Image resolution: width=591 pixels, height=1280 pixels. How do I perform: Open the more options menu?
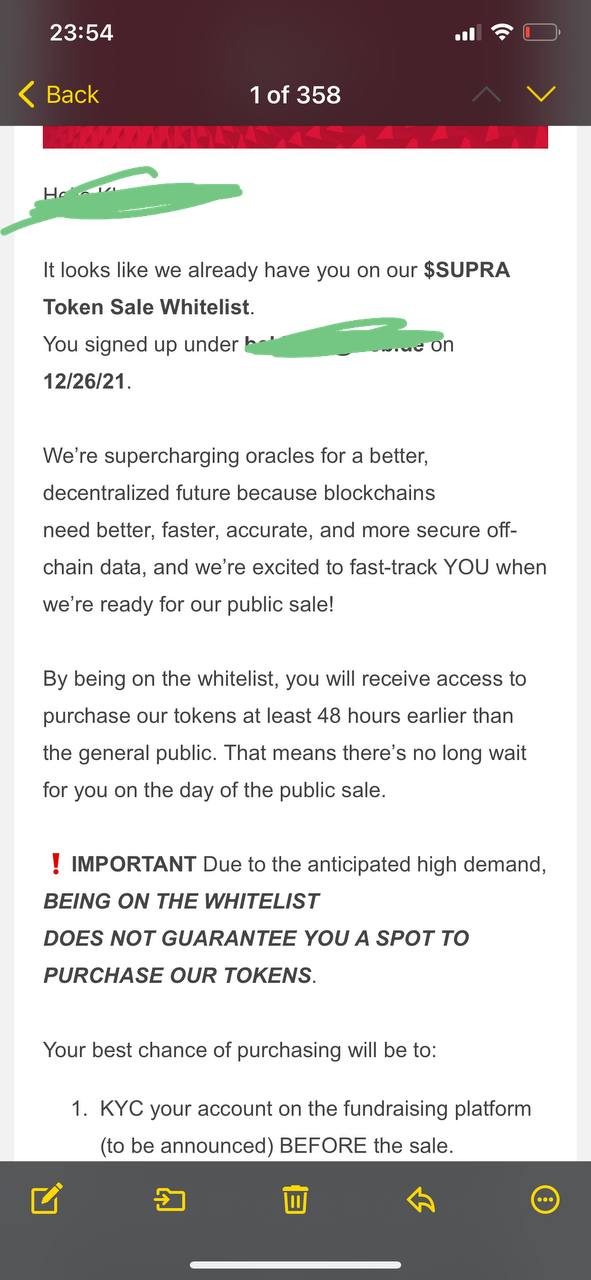coord(545,1198)
